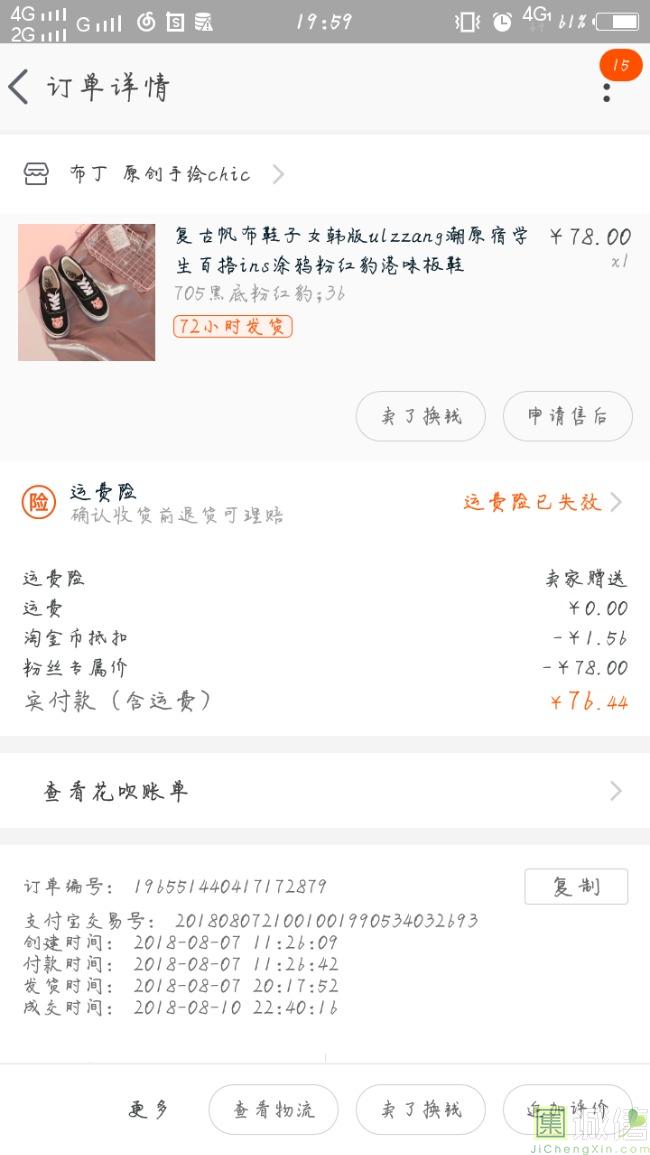Image resolution: width=650 pixels, height=1155 pixels.
Task: Tap 查看物流 to view logistics
Action: click(273, 1109)
